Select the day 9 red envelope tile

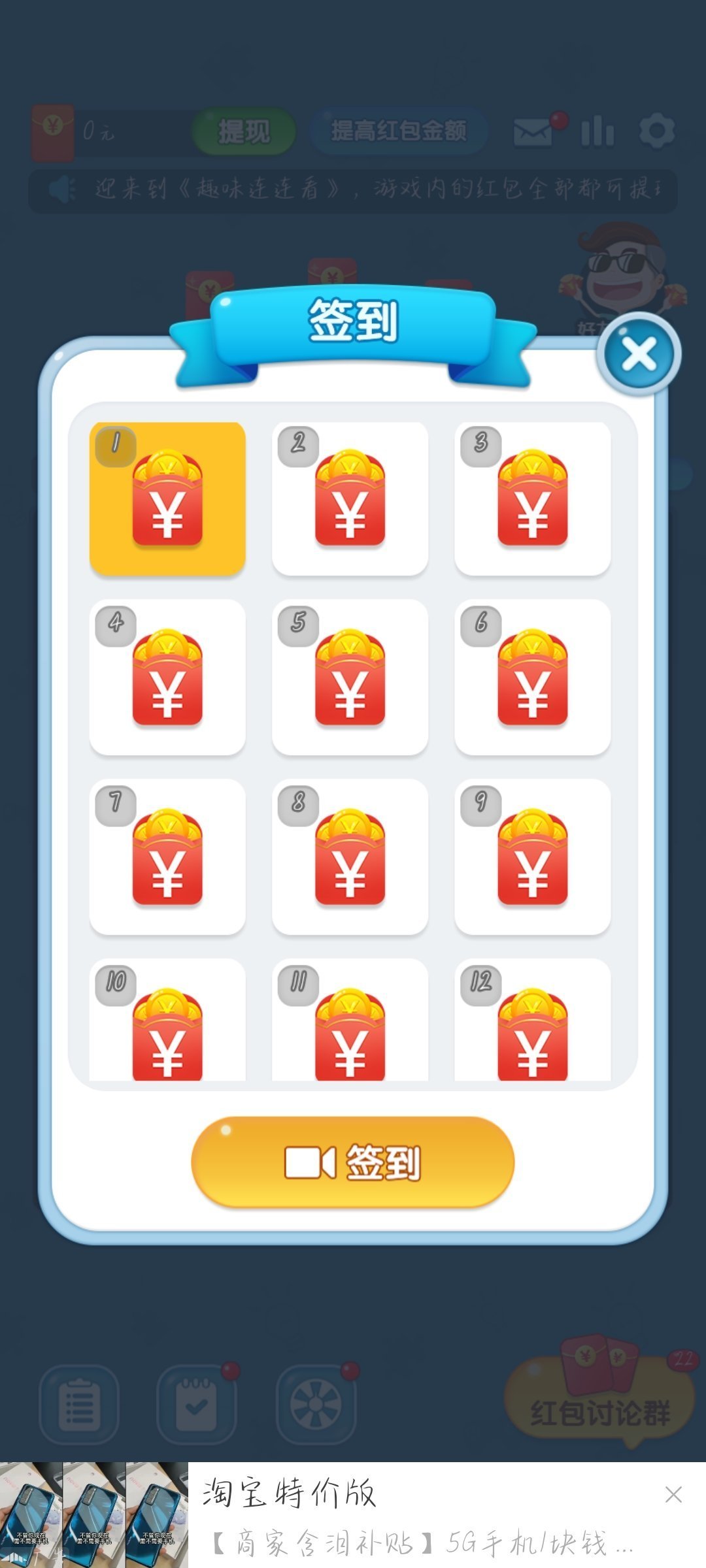click(532, 857)
